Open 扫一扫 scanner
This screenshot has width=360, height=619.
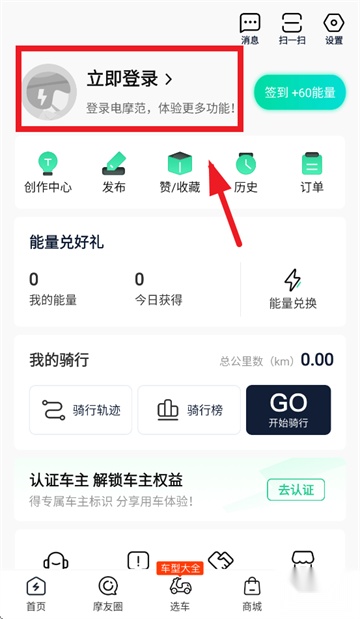point(292,28)
